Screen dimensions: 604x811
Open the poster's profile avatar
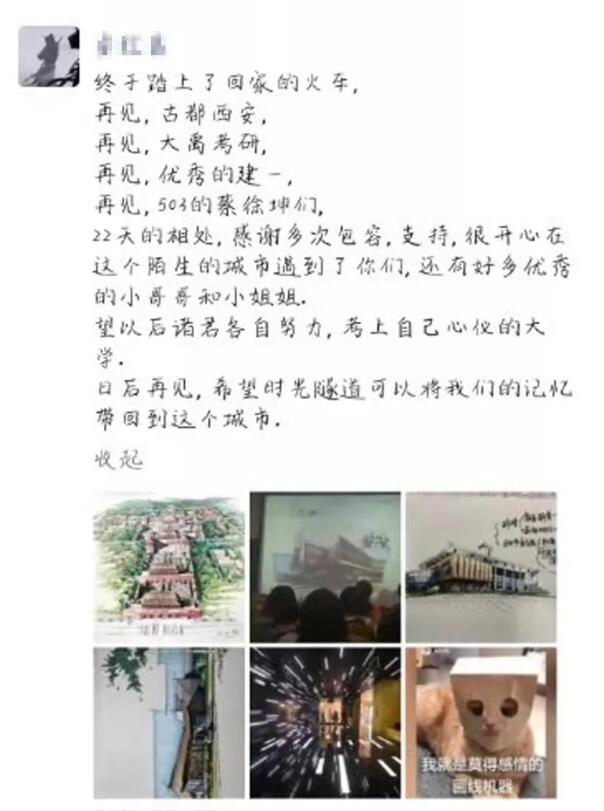(x=48, y=56)
